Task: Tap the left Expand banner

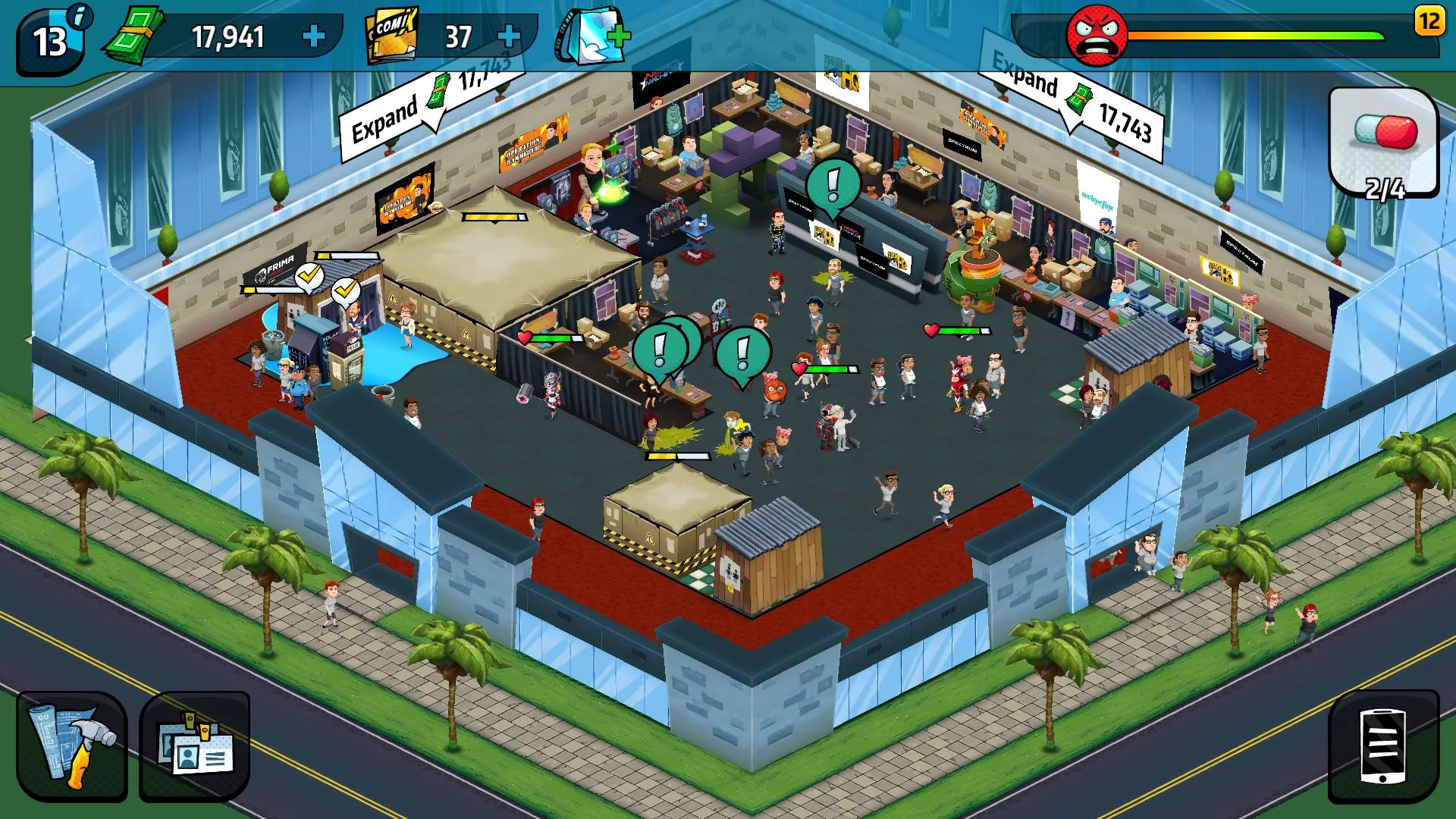Action: click(x=387, y=118)
